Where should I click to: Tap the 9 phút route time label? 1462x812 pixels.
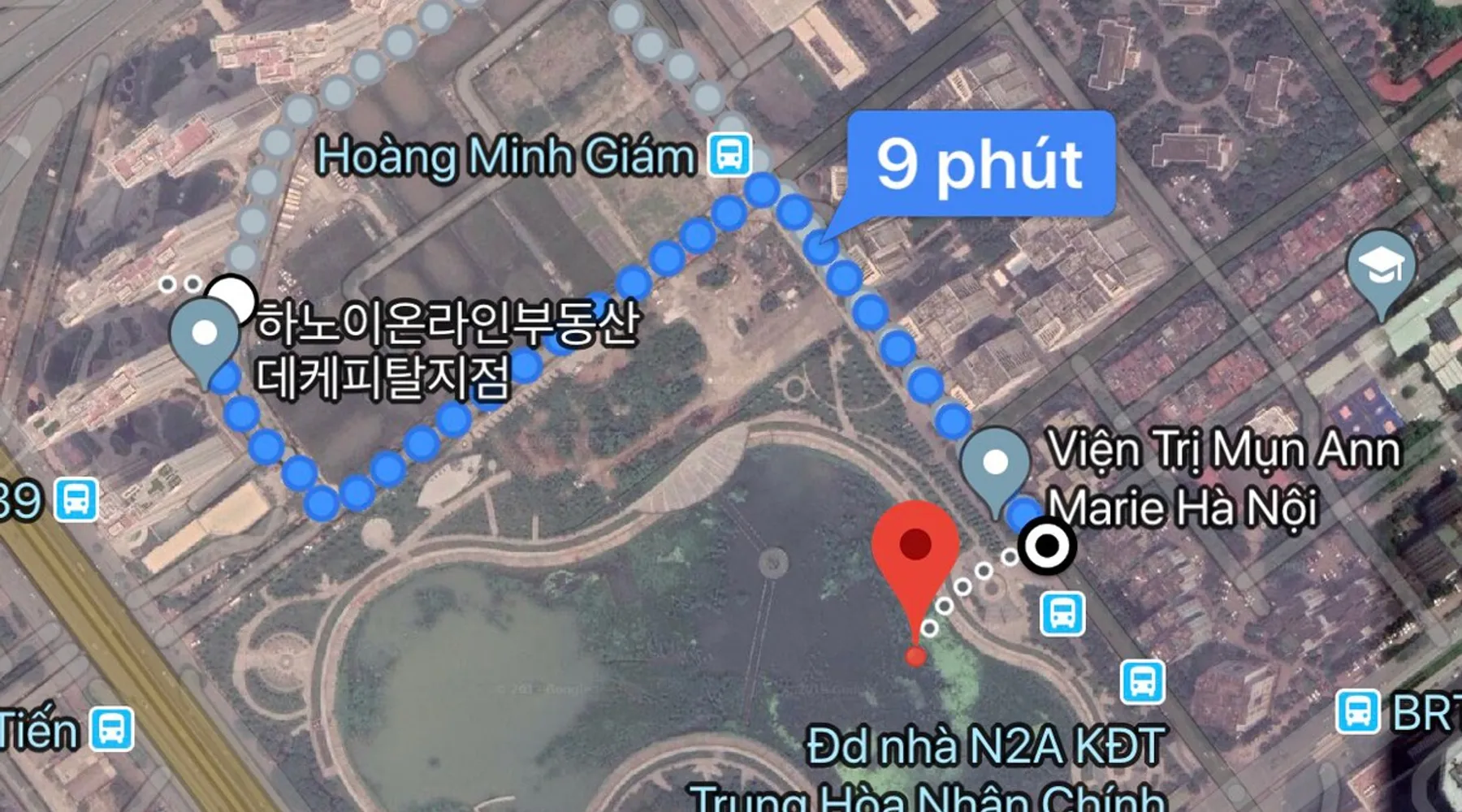click(980, 165)
